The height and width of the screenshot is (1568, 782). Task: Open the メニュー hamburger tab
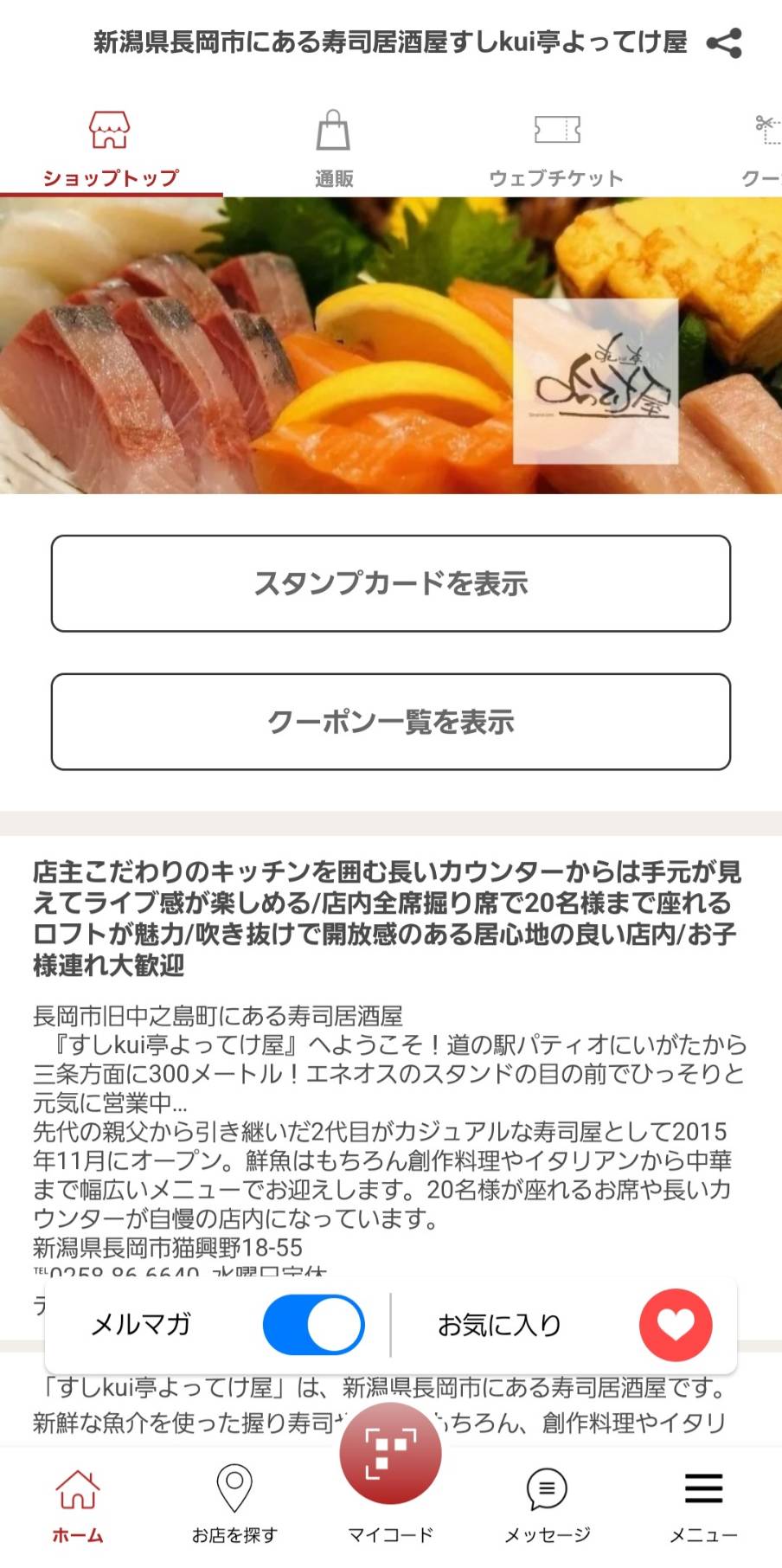pyautogui.click(x=703, y=1506)
